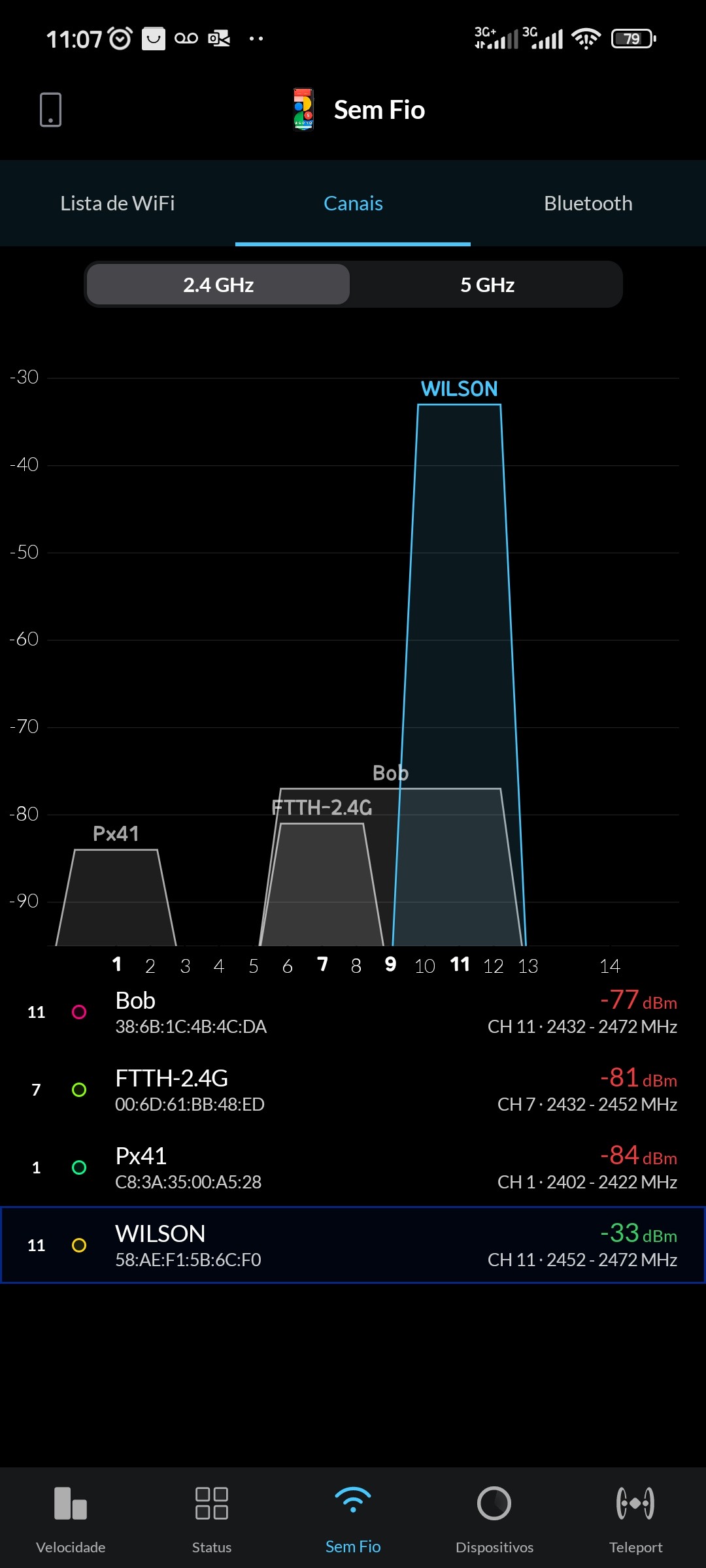The image size is (706, 1568).
Task: Tap the device icon in the header
Action: click(50, 110)
